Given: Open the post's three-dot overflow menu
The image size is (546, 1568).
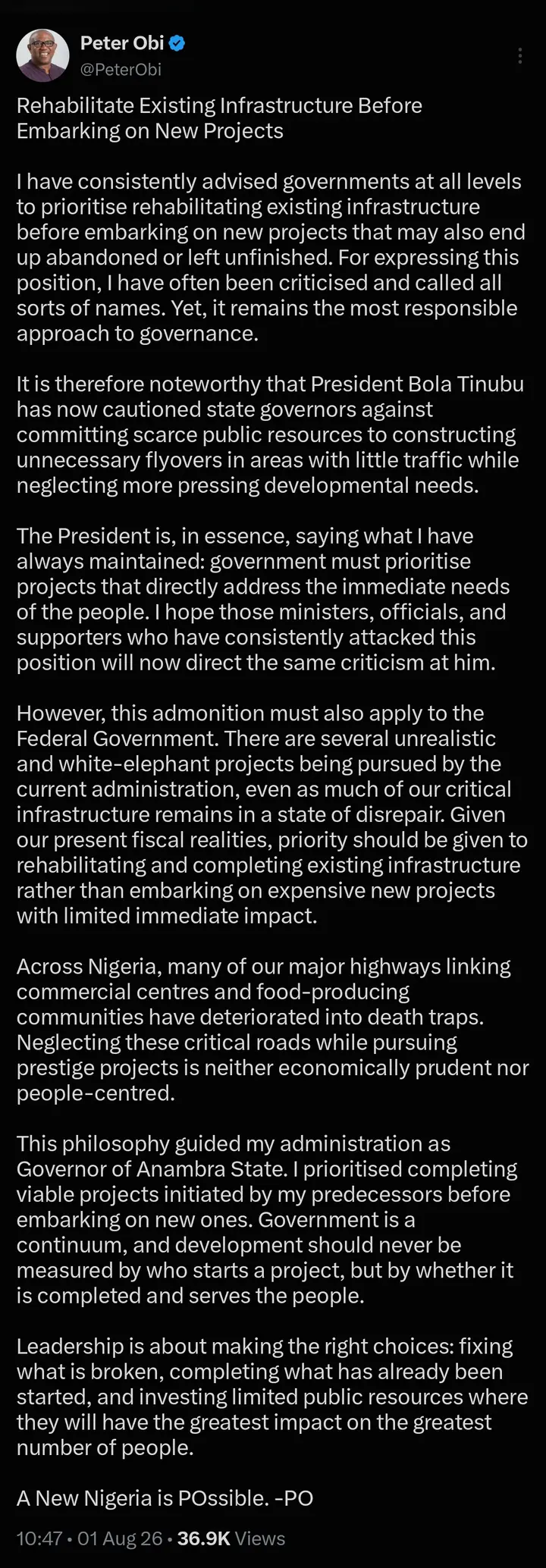Looking at the screenshot, I should pos(519,55).
